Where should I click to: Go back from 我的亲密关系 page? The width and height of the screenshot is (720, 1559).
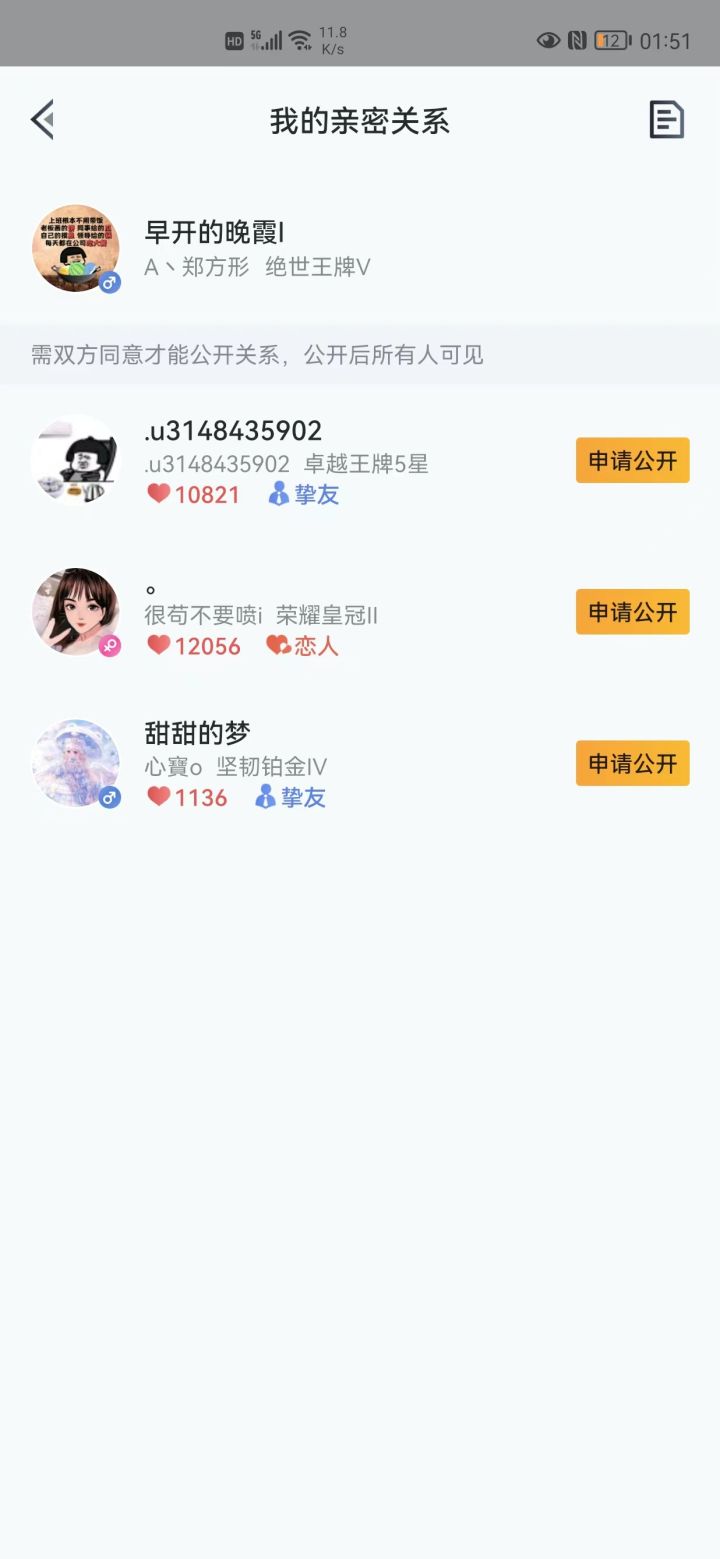pos(42,120)
